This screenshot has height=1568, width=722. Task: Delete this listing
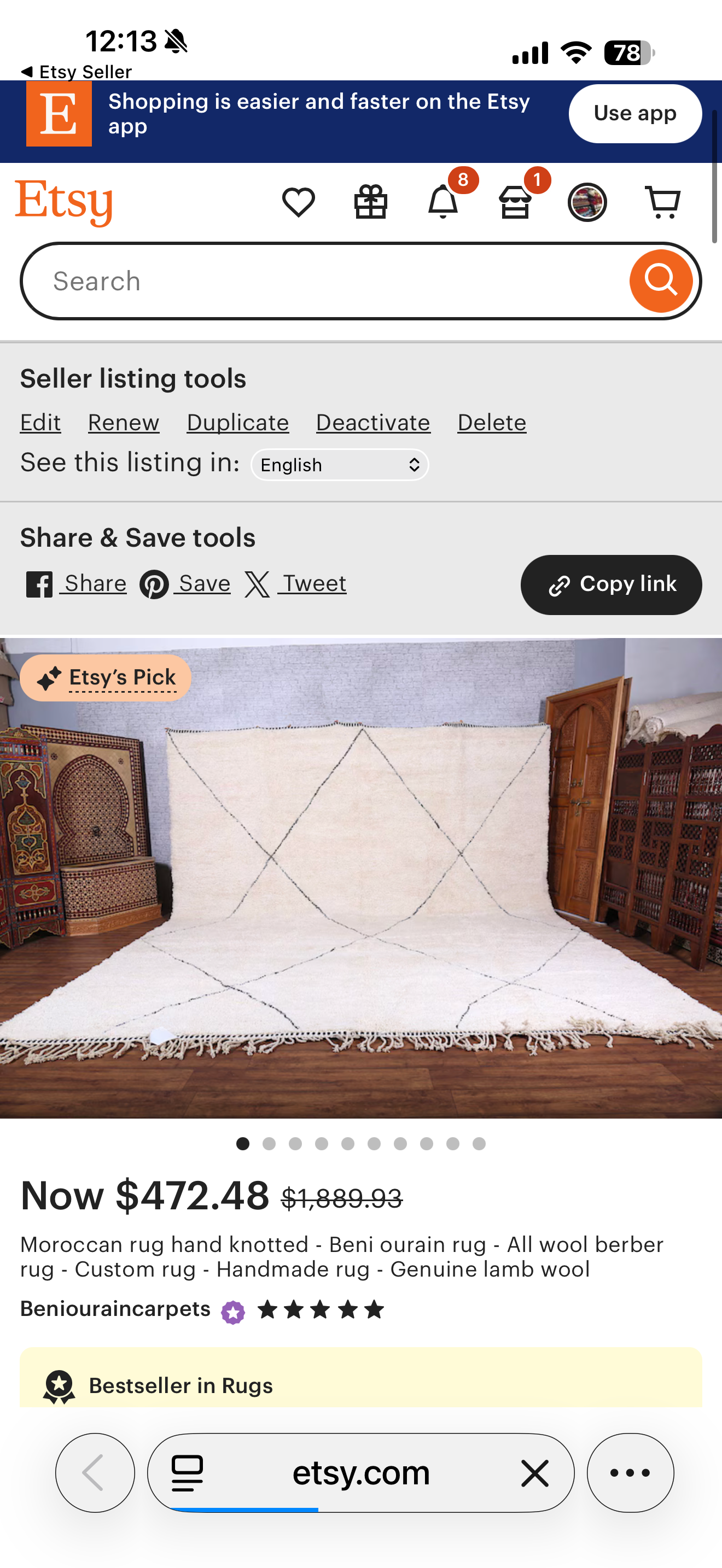(x=491, y=423)
